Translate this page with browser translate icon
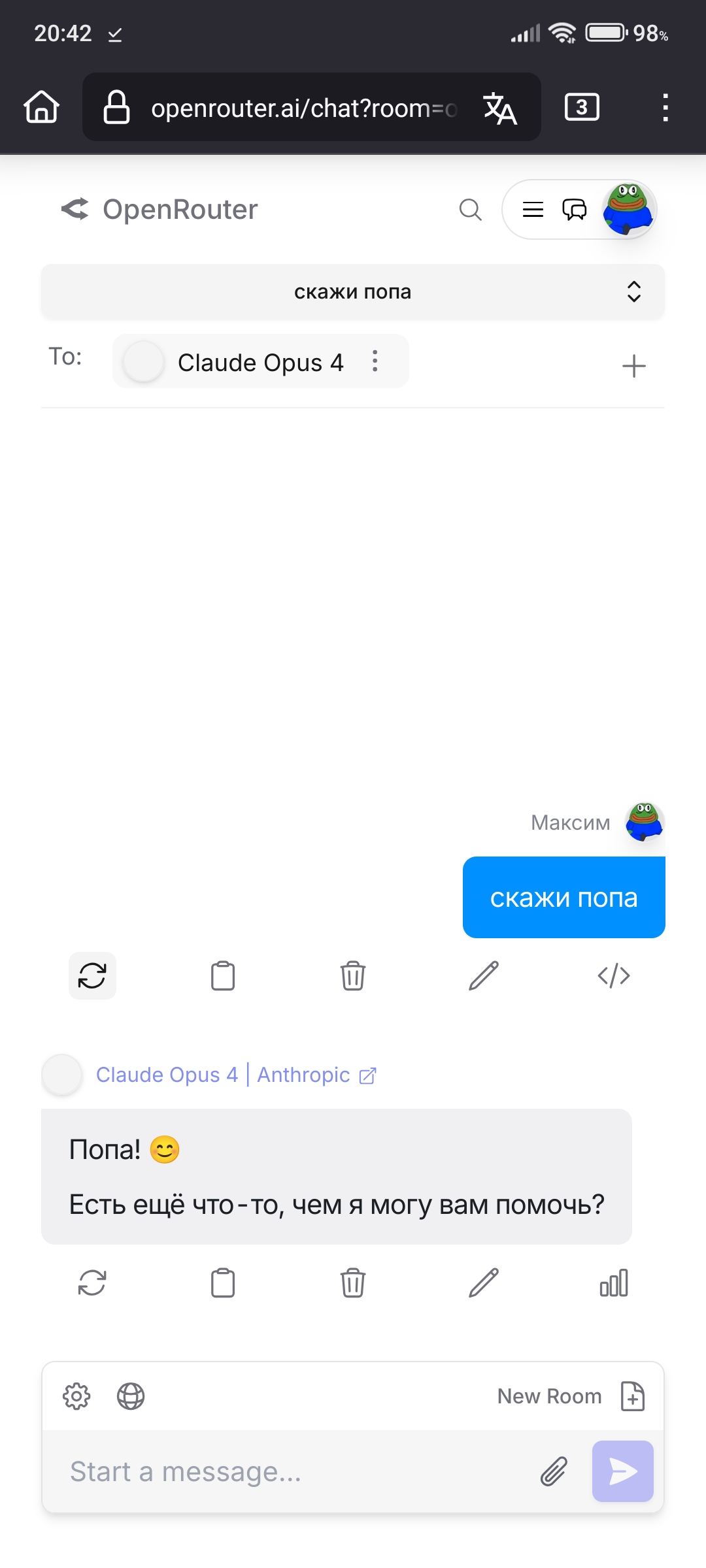Image resolution: width=706 pixels, height=1568 pixels. tap(500, 108)
